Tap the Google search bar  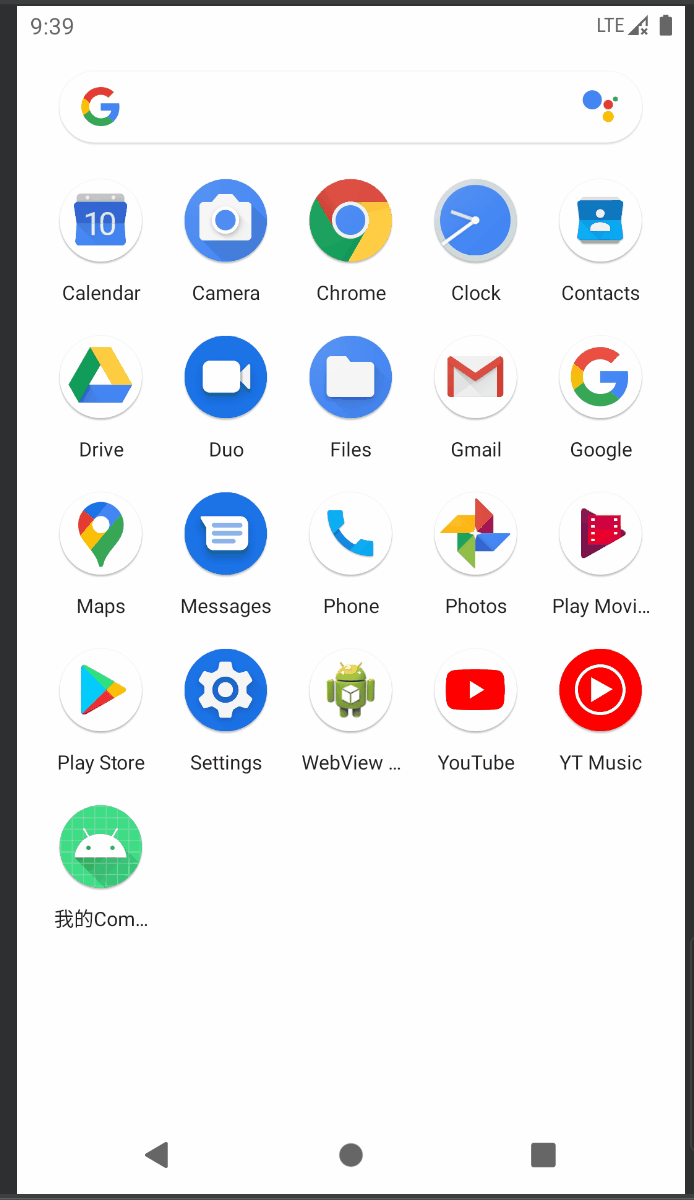tap(340, 107)
